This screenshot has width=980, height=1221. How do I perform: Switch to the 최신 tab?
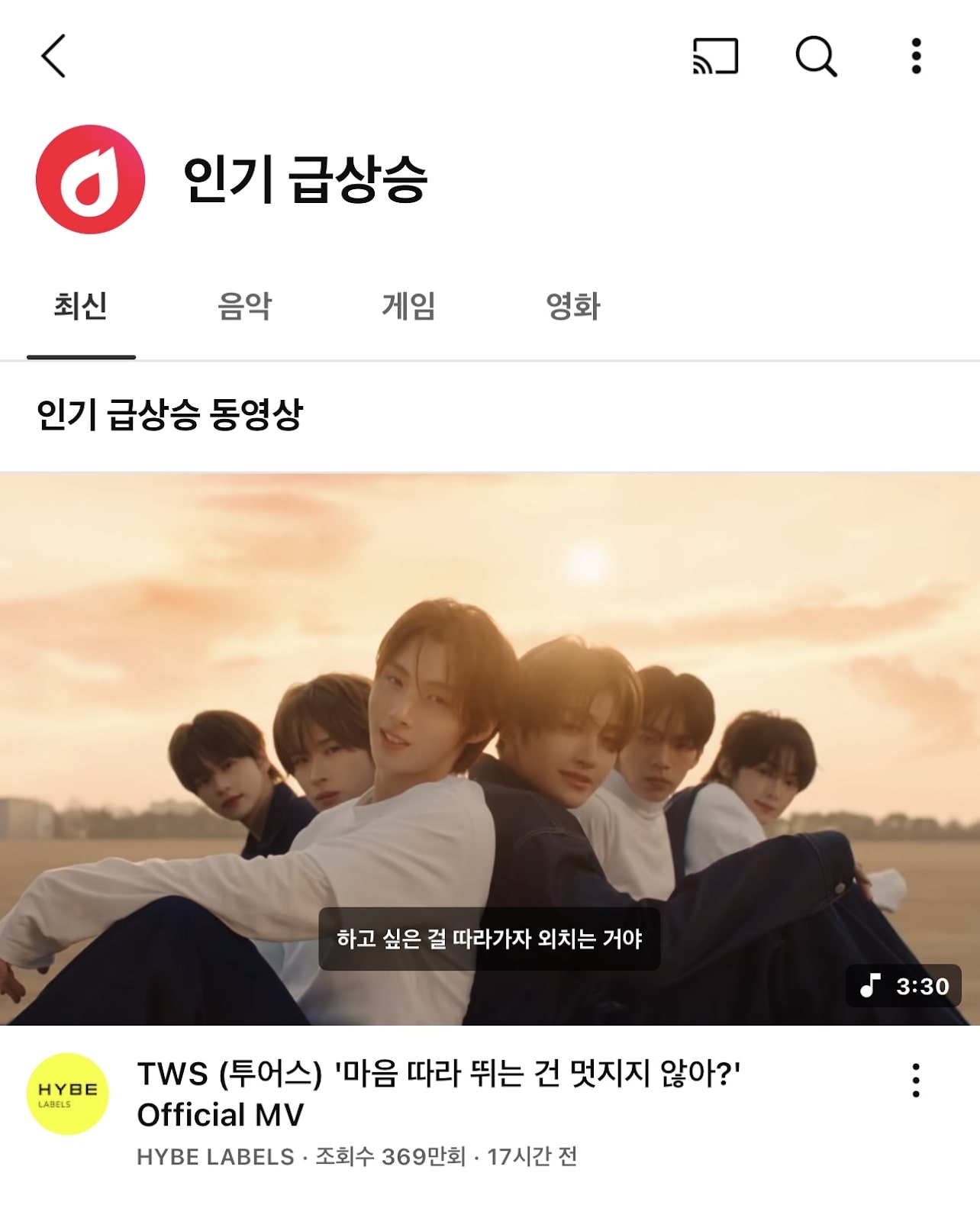click(x=80, y=307)
